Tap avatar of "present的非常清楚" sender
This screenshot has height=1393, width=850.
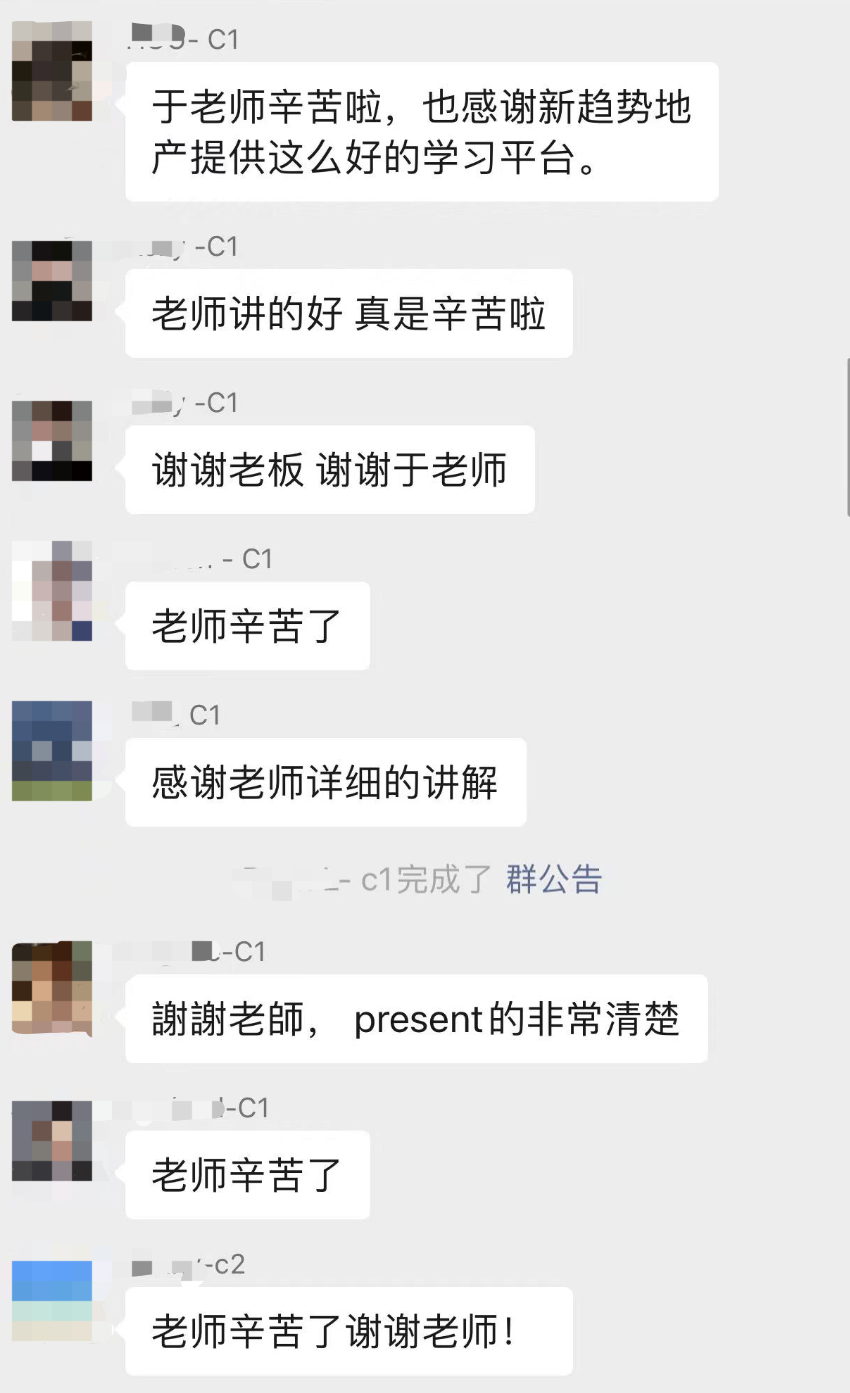click(52, 986)
